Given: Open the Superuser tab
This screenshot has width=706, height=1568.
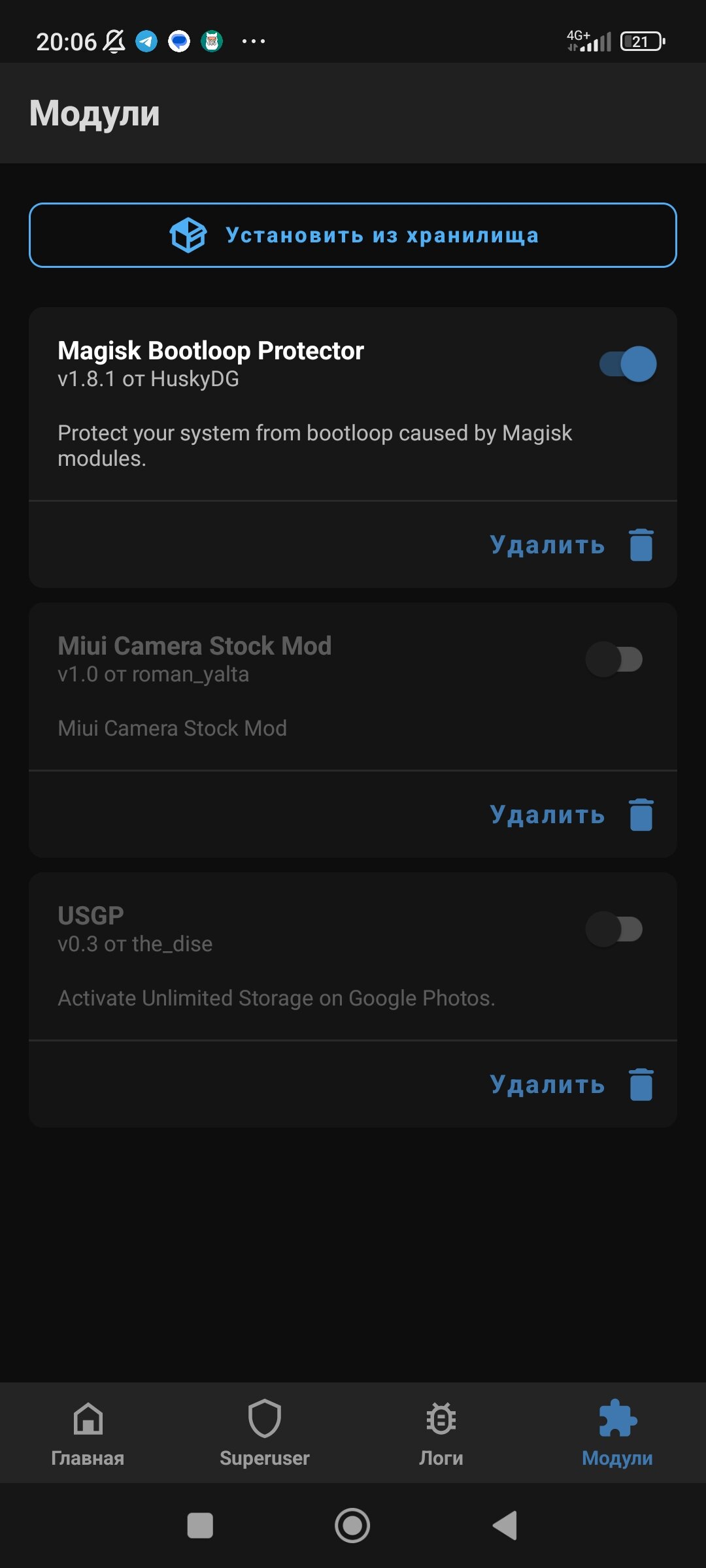Looking at the screenshot, I should pos(265,1433).
